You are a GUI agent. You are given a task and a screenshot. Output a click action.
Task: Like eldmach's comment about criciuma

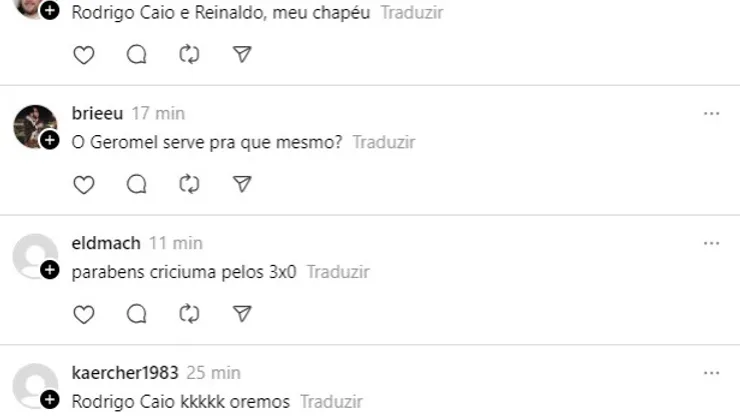(x=84, y=314)
